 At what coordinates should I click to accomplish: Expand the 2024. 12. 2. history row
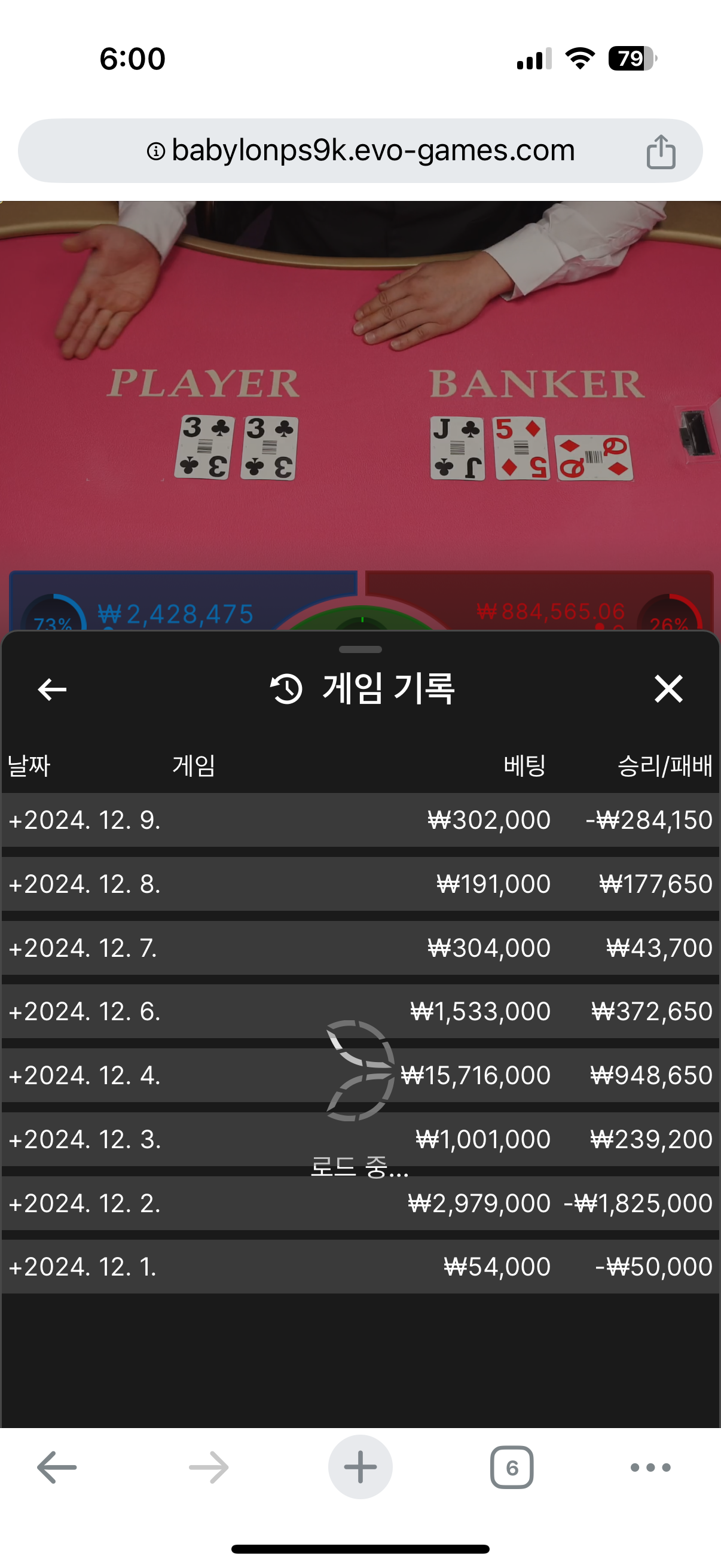pos(85,1203)
